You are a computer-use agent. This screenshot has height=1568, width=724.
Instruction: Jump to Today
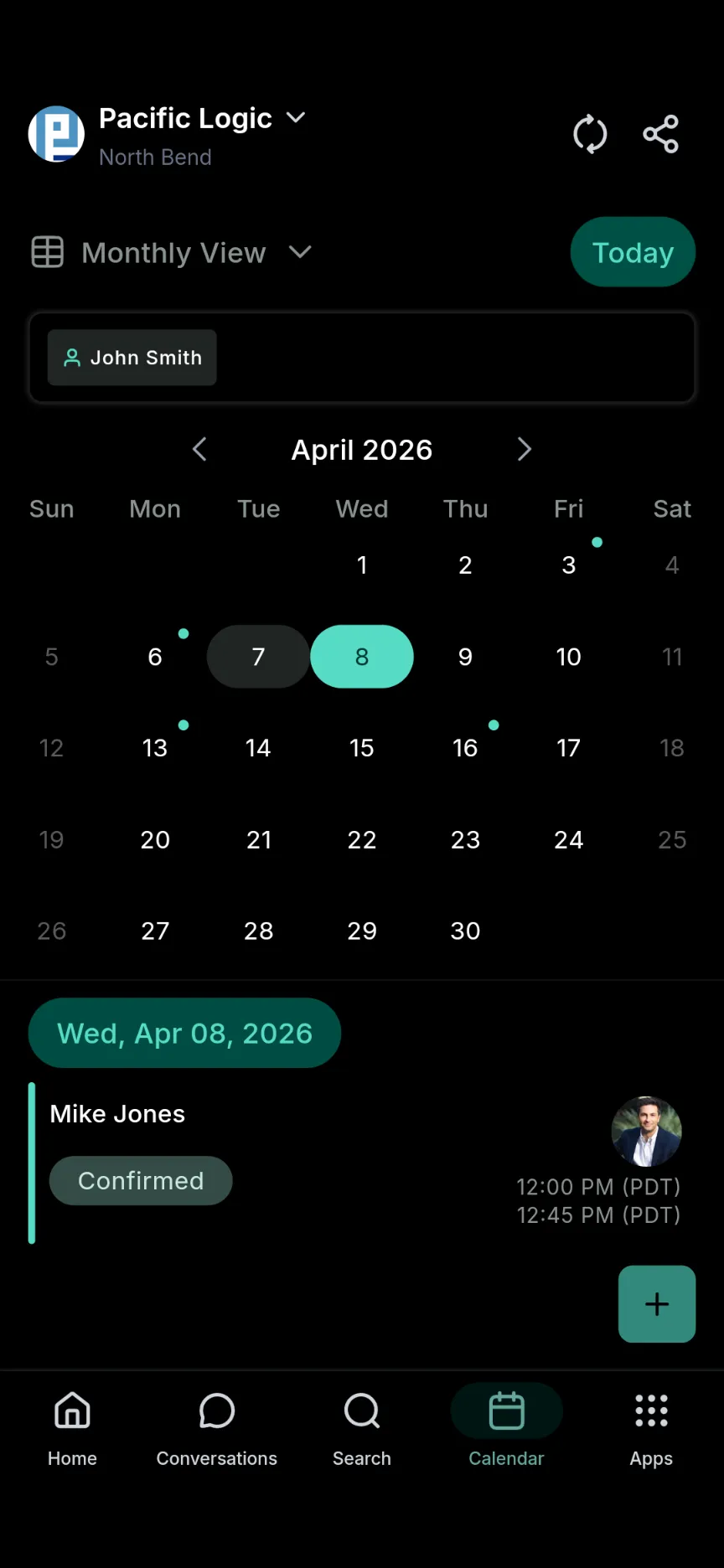[633, 252]
